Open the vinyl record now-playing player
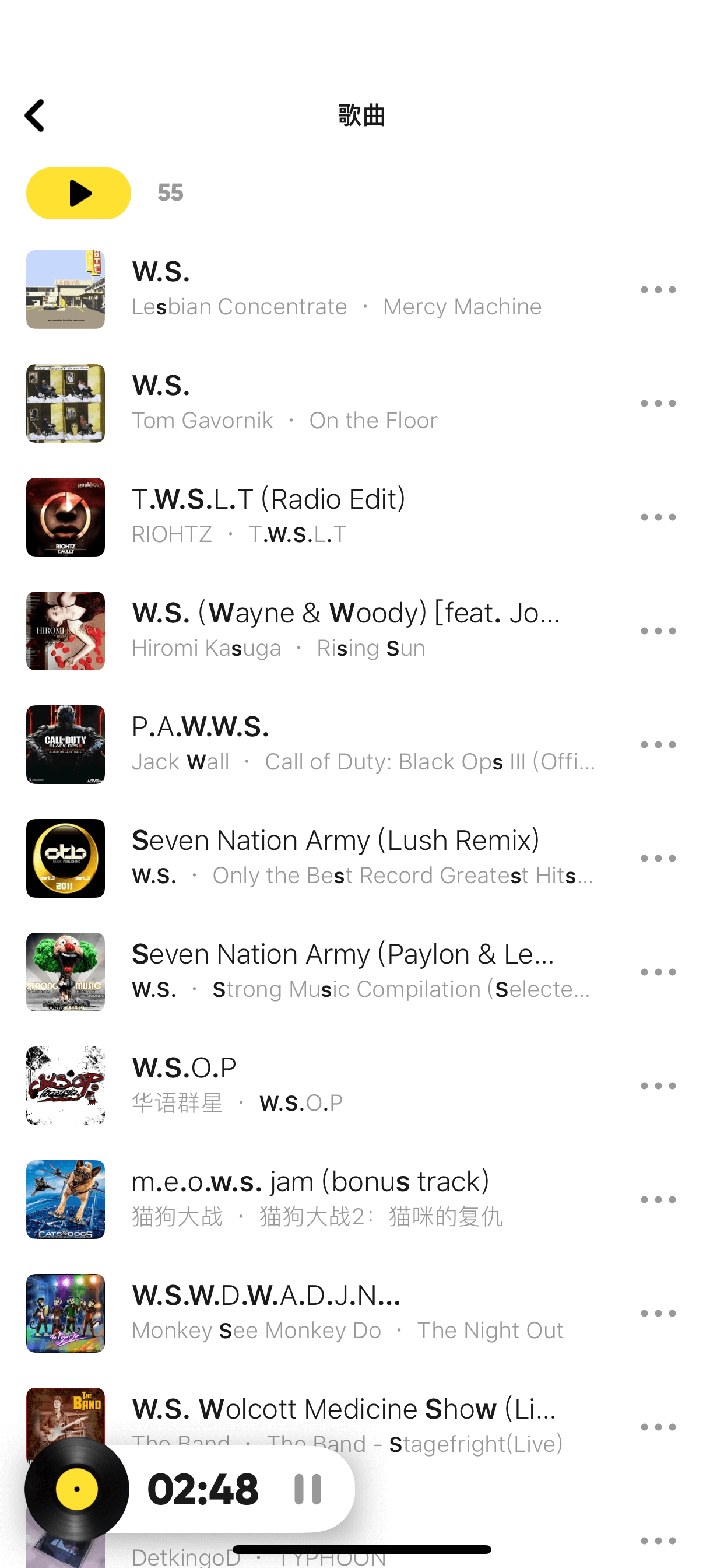This screenshot has height=1568, width=724. pyautogui.click(x=78, y=1489)
